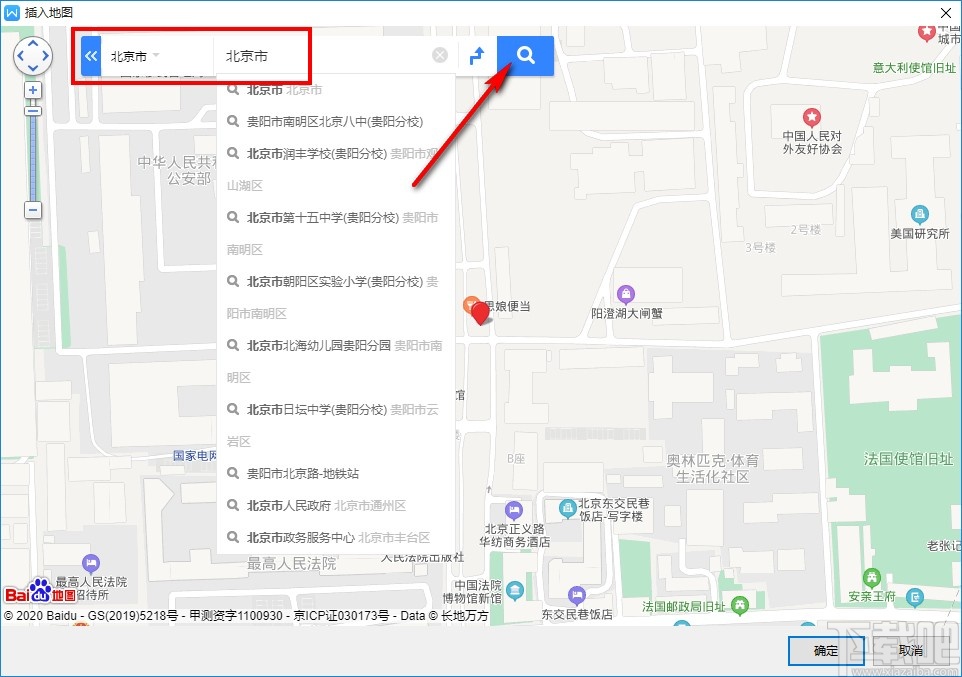
Task: Clear the search text with the X icon
Action: (x=440, y=56)
